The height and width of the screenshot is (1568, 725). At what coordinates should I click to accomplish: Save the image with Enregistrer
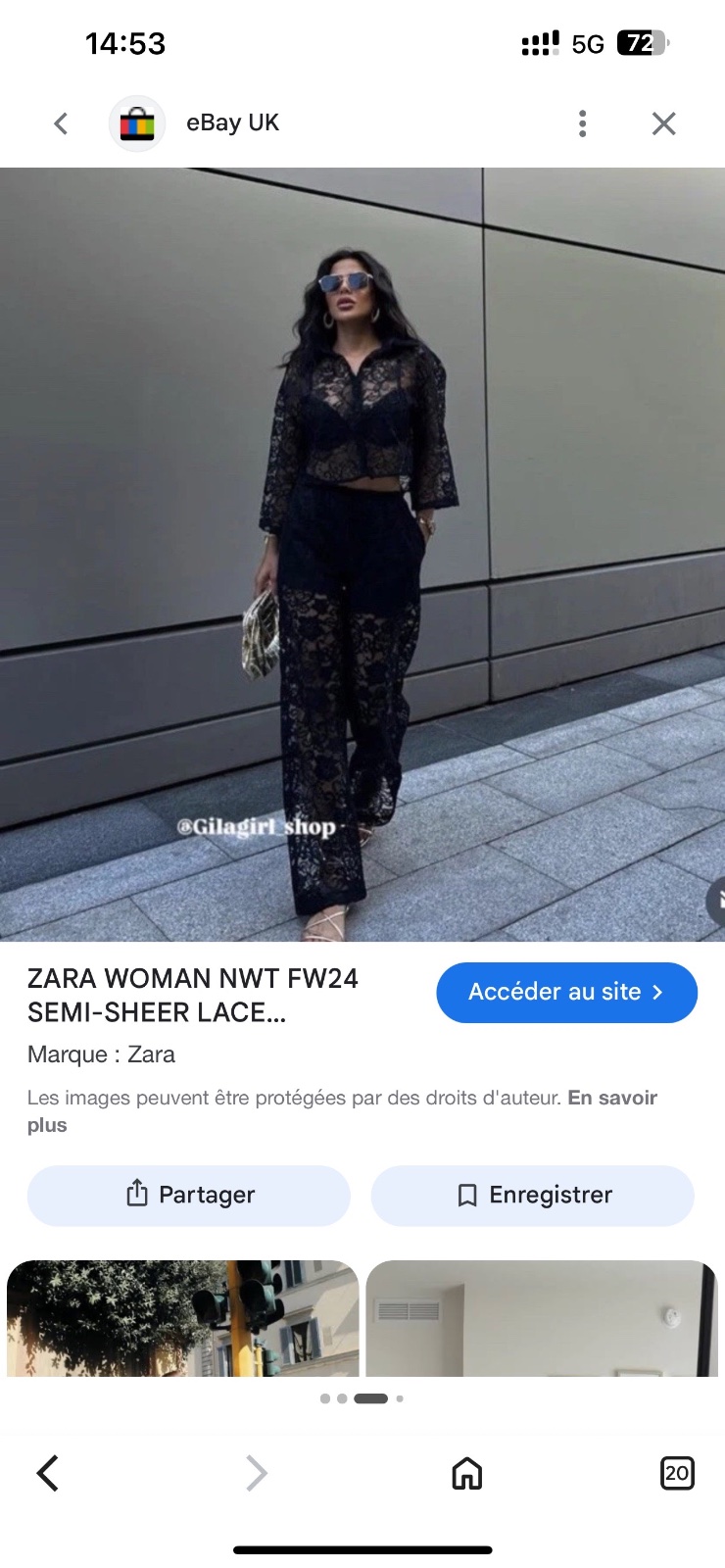533,1195
